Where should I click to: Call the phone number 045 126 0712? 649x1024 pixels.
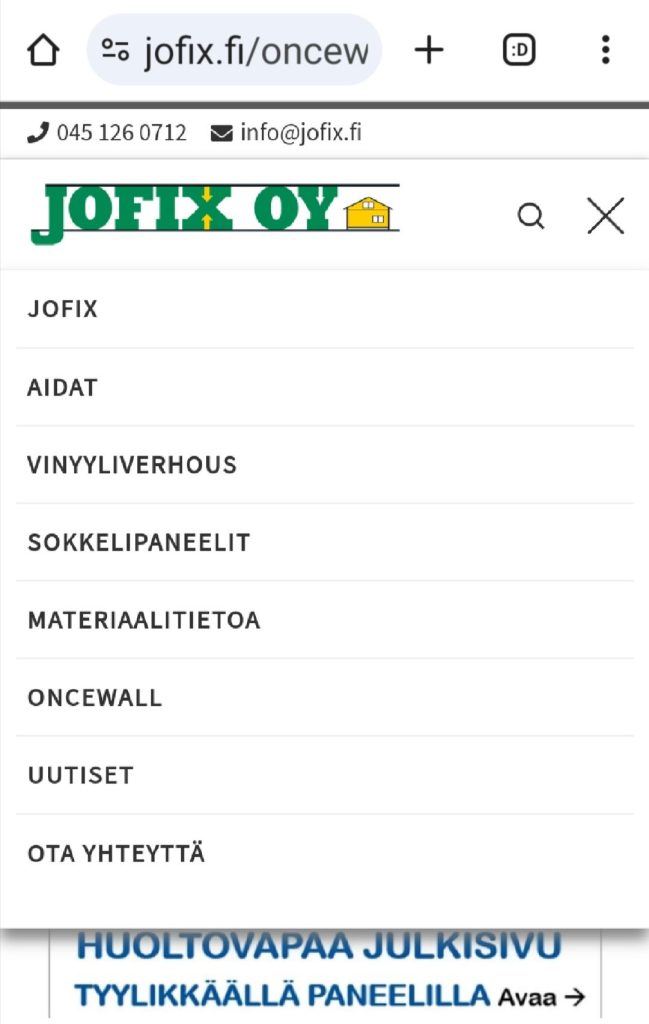(x=108, y=133)
